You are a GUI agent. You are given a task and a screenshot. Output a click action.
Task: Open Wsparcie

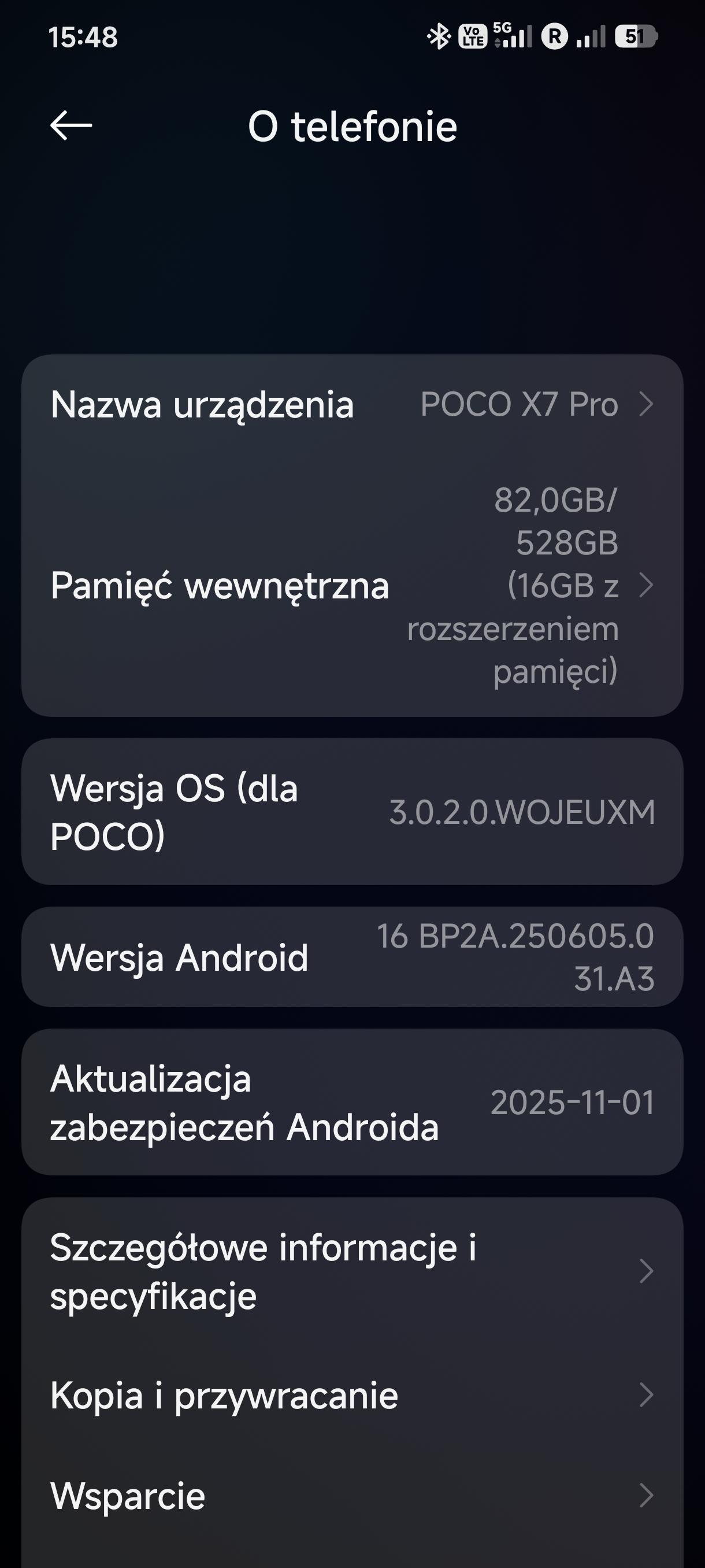coord(352,1496)
